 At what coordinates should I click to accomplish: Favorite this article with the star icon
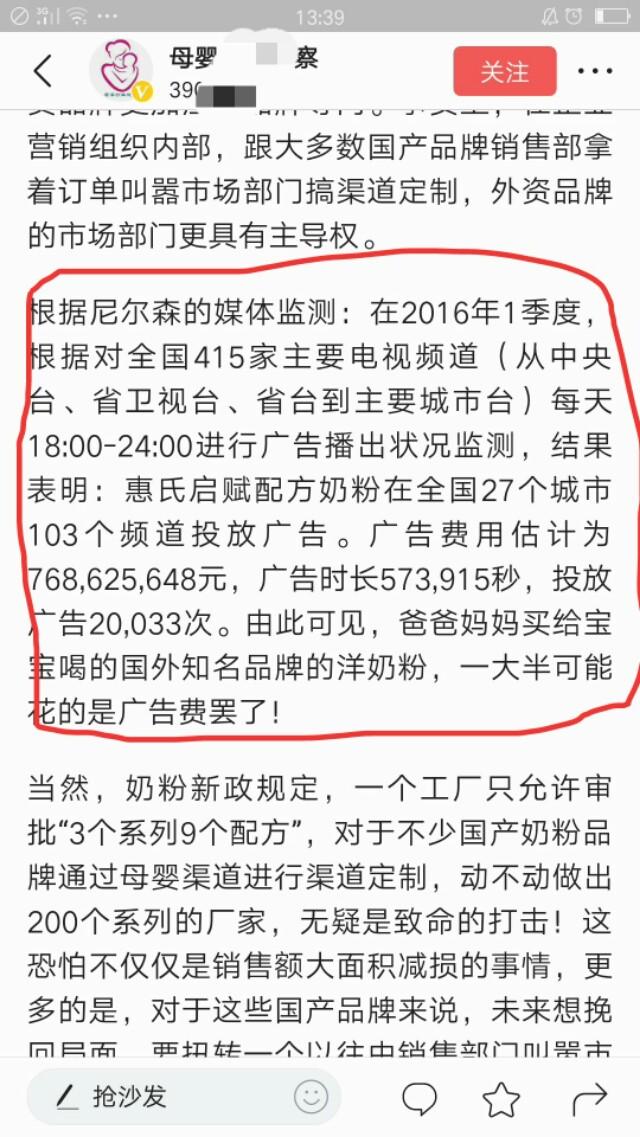501,1099
